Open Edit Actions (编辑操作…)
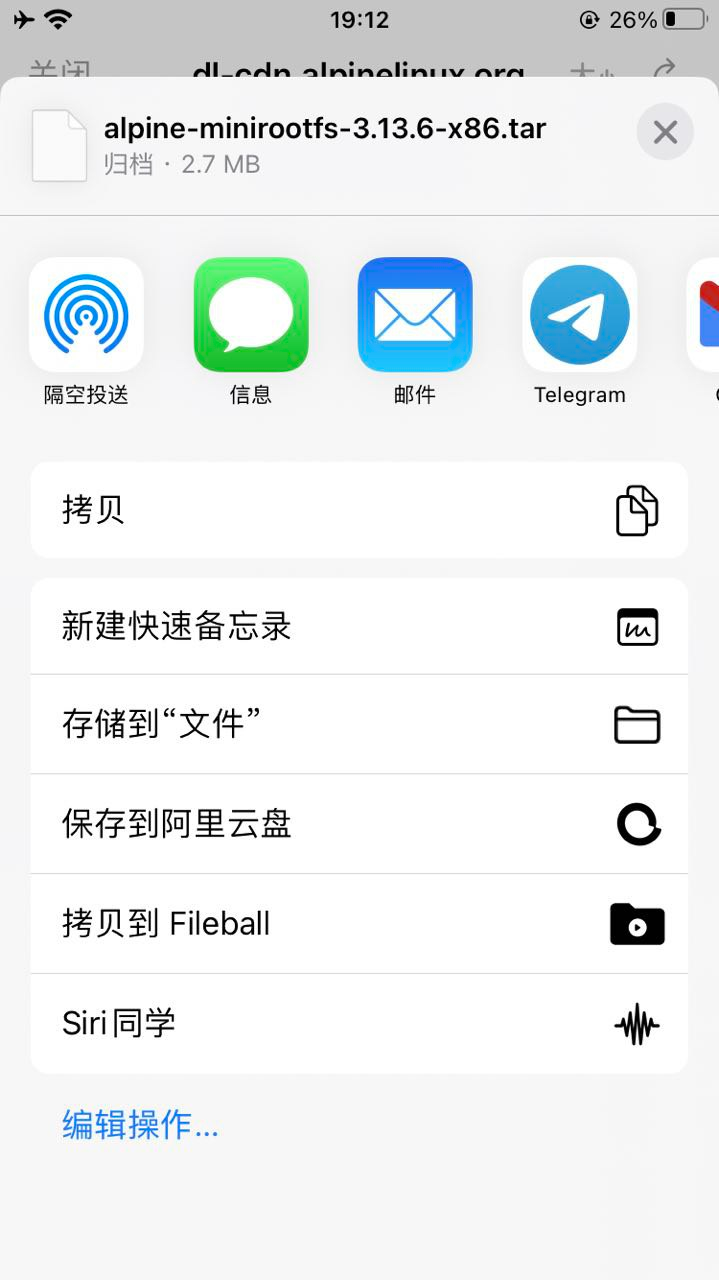The width and height of the screenshot is (719, 1280). (x=140, y=1125)
